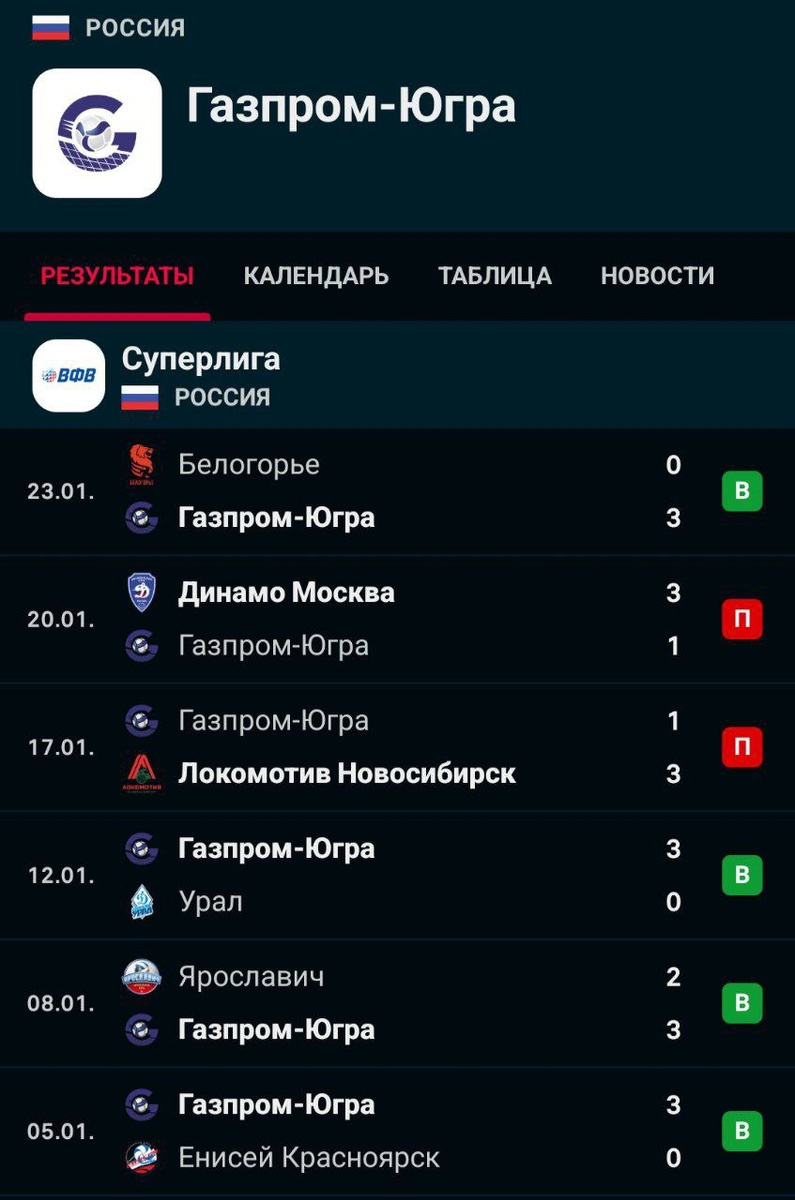Screen dimensions: 795x1200
Task: Open the Таблица tab
Action: pyautogui.click(x=495, y=276)
